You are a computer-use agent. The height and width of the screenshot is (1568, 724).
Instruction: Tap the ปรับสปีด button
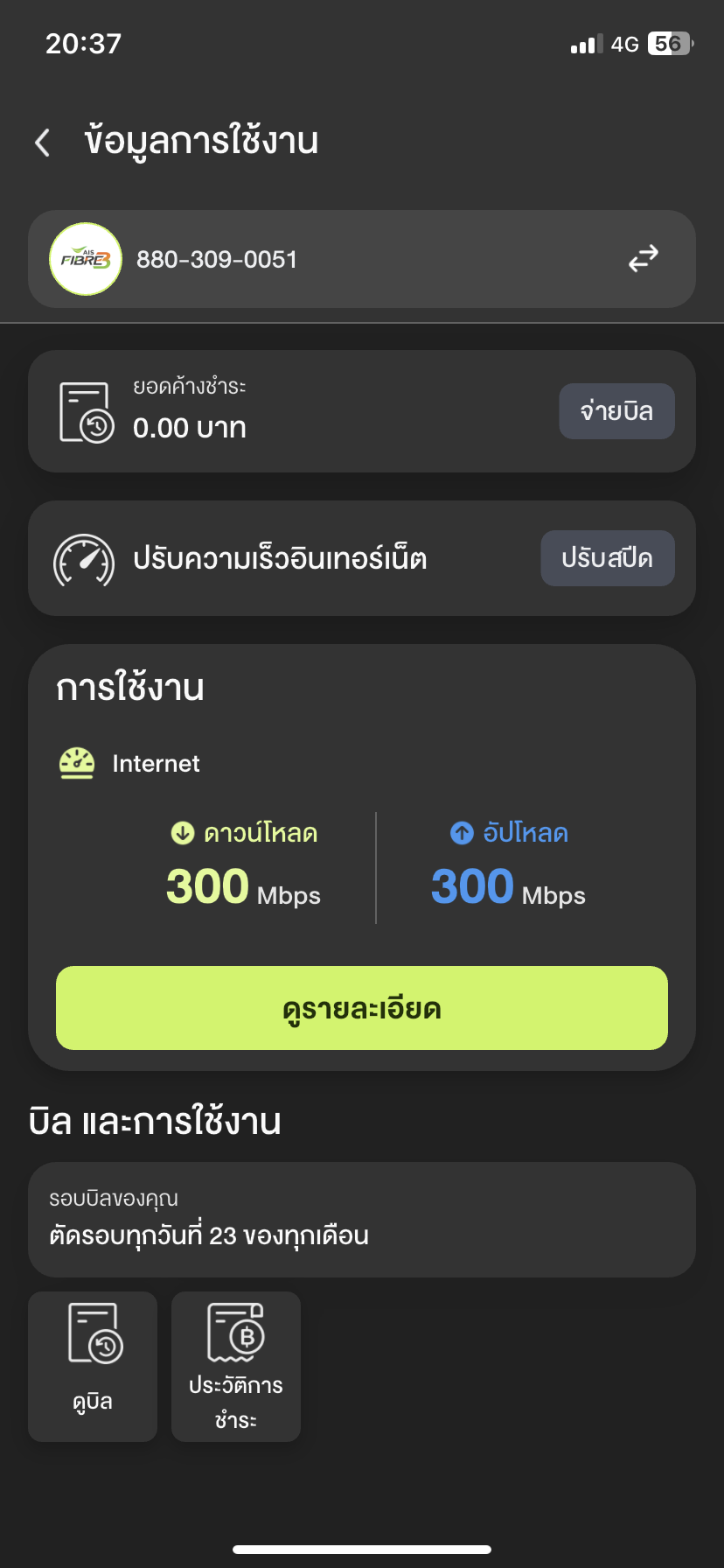(x=608, y=558)
